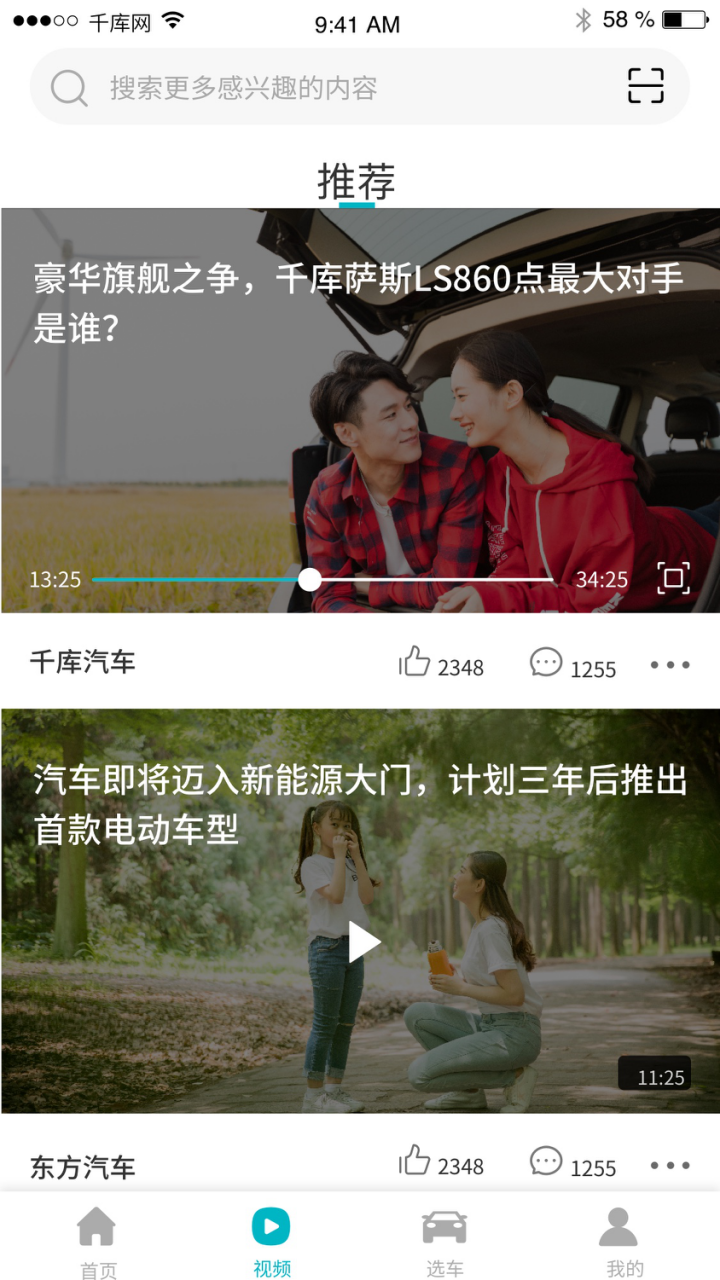Switch to the 选车 tab
720x1280 pixels.
pyautogui.click(x=445, y=1240)
